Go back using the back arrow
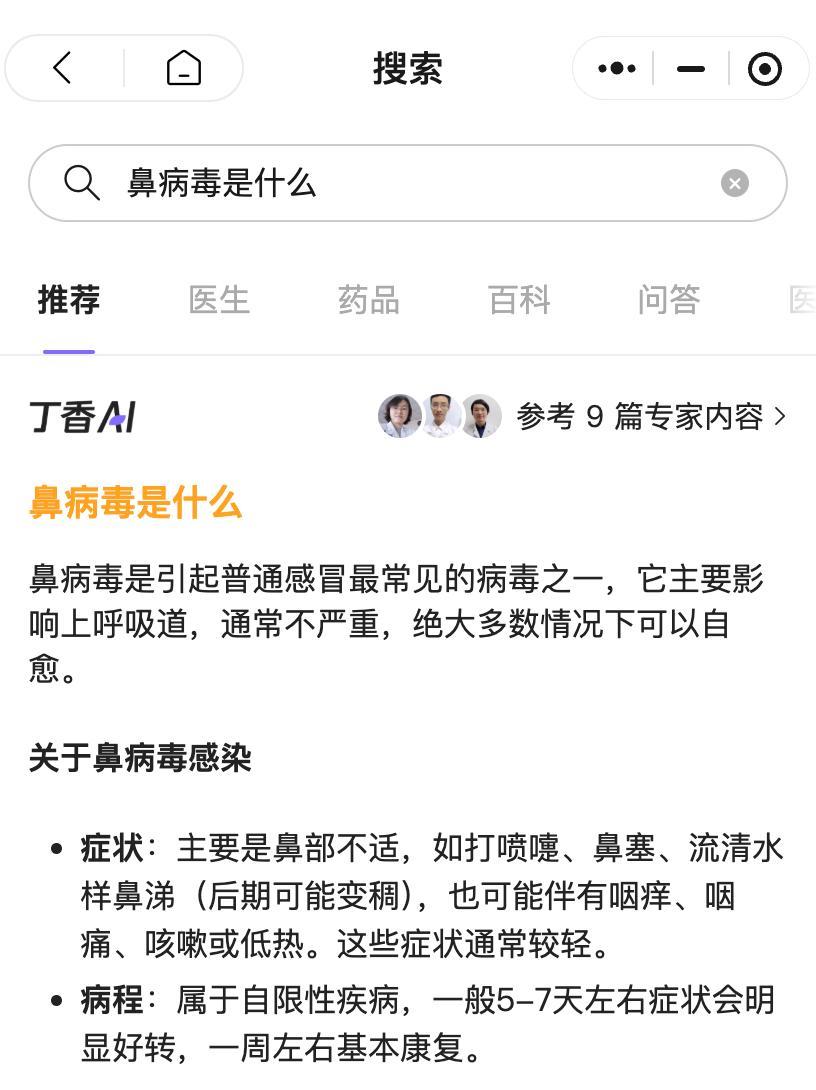Image resolution: width=816 pixels, height=1090 pixels. tap(63, 68)
